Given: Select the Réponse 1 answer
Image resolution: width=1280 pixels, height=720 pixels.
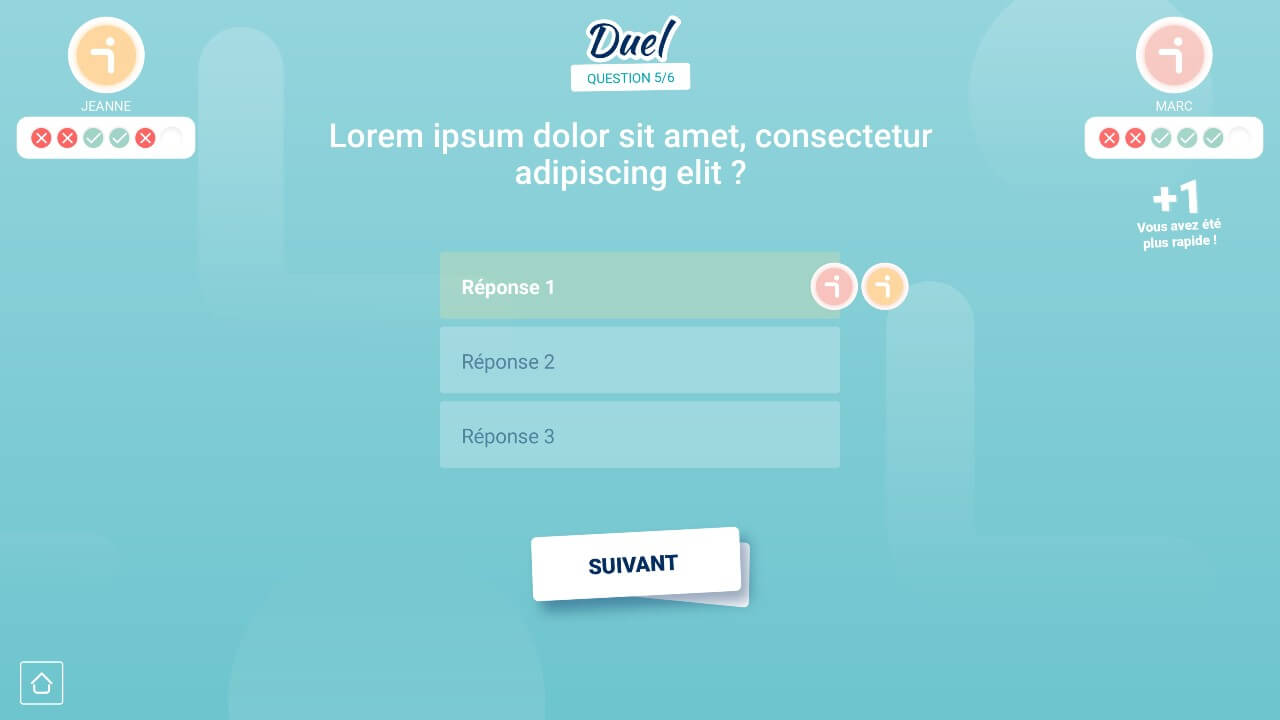Looking at the screenshot, I should pos(620,286).
